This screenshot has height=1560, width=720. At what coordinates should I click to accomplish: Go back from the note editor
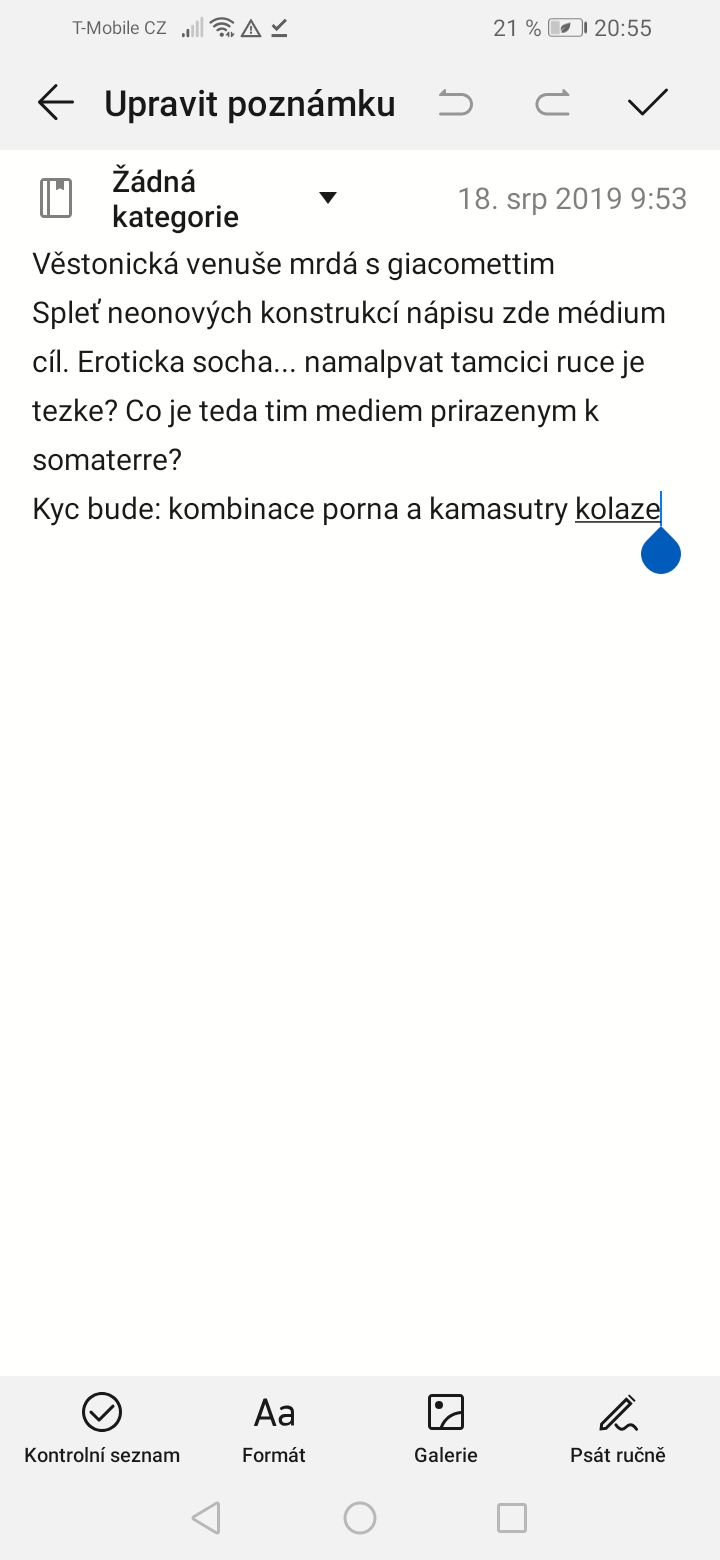(x=56, y=103)
